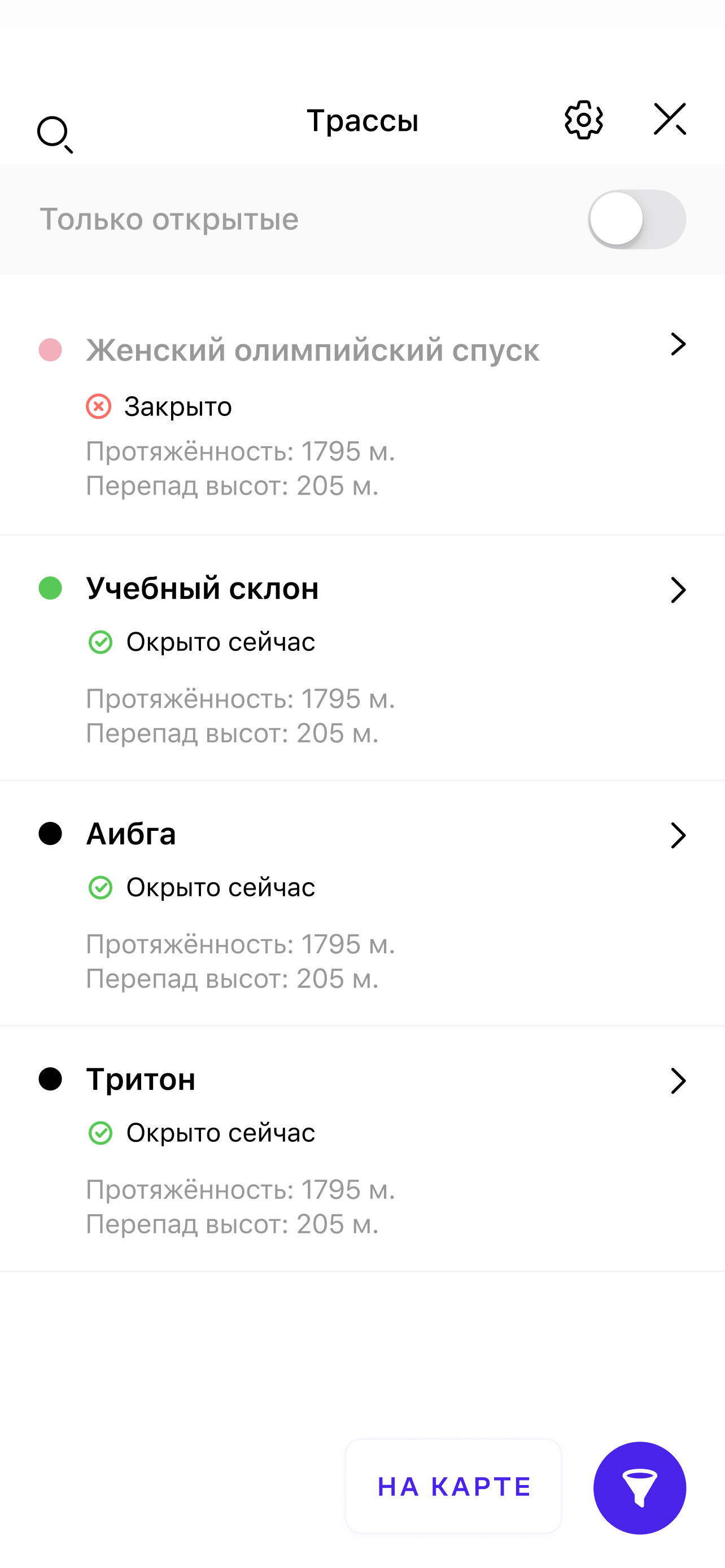Open the Тритон chevron arrow
The width and height of the screenshot is (725, 1568).
(x=678, y=1081)
